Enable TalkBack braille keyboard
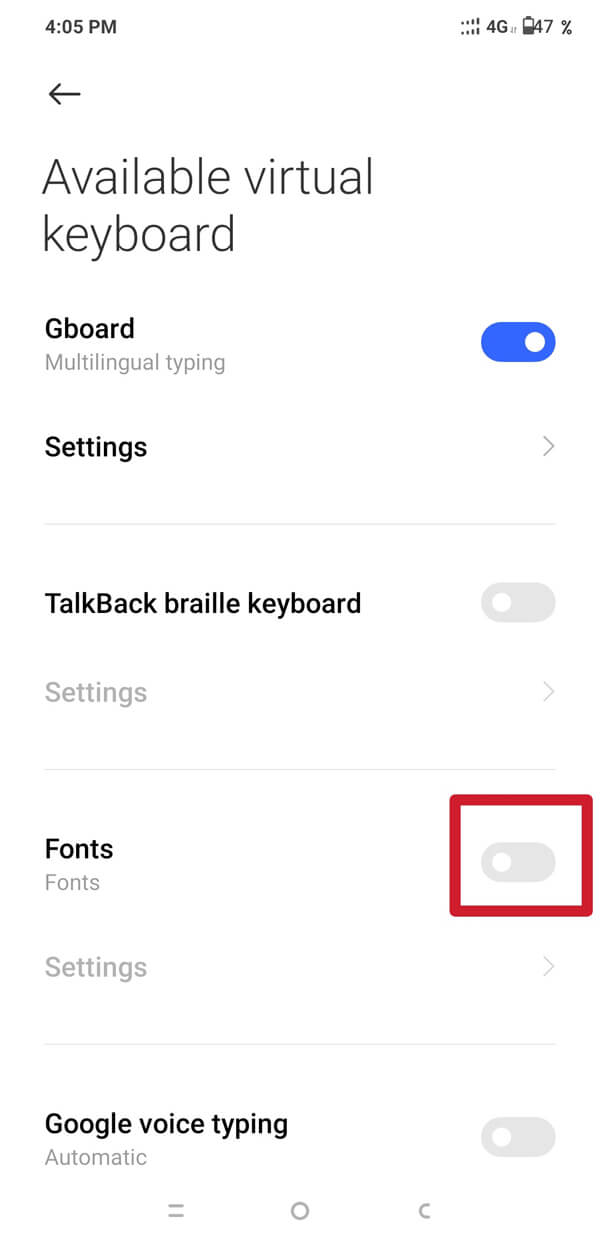The image size is (600, 1247). click(518, 603)
